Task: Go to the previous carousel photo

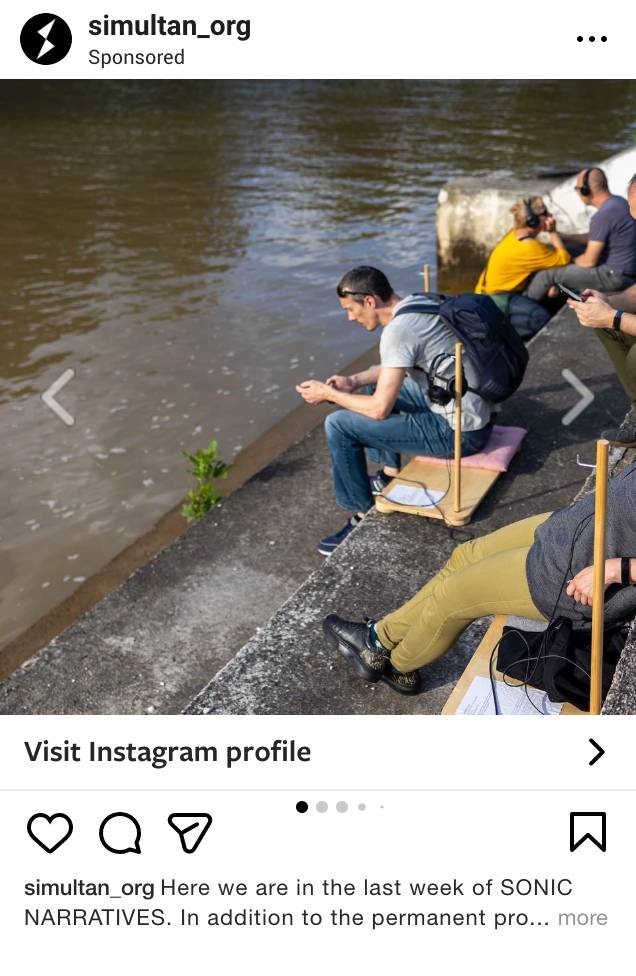Action: [58, 397]
